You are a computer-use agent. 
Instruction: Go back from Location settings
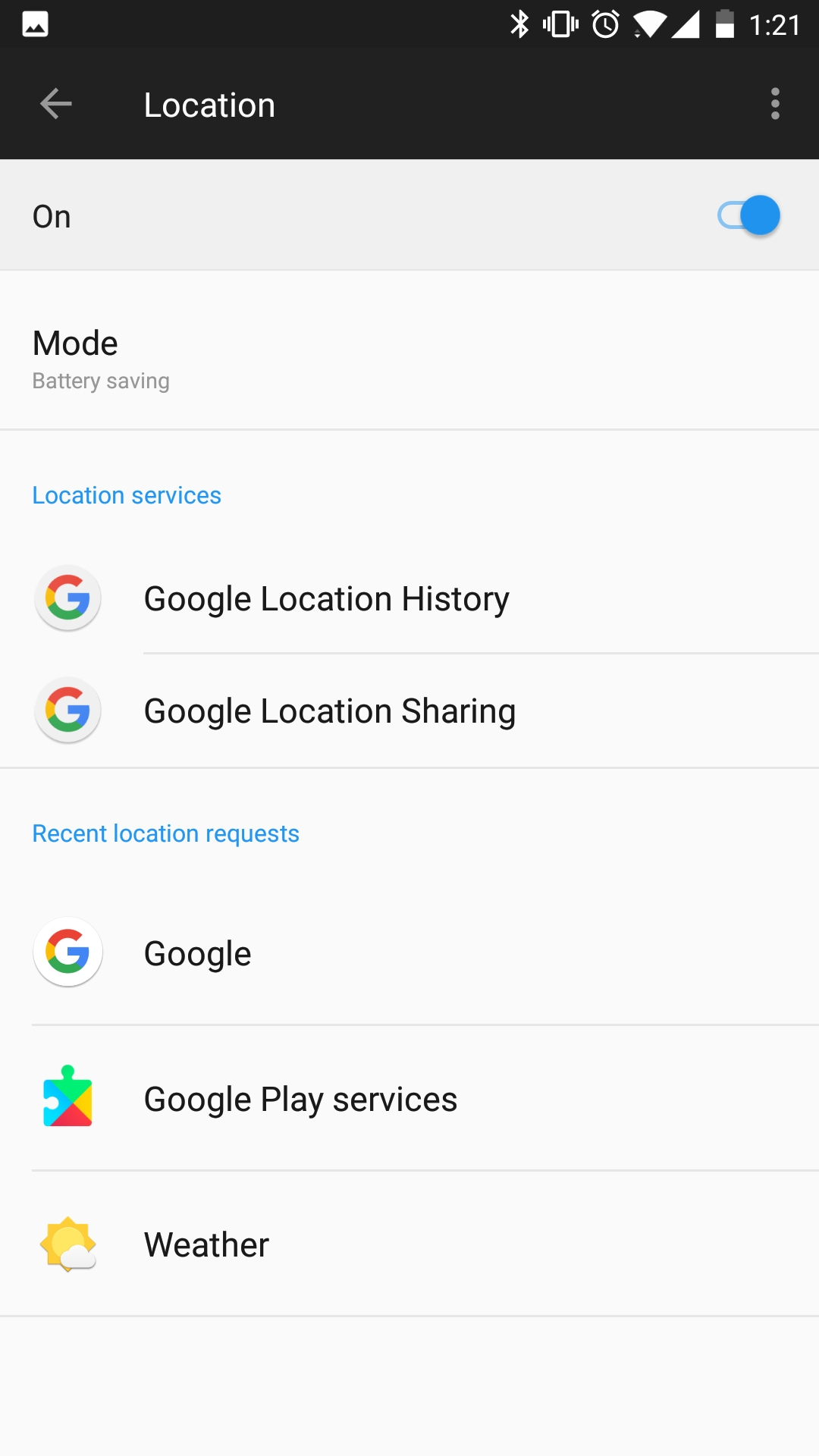tap(55, 104)
